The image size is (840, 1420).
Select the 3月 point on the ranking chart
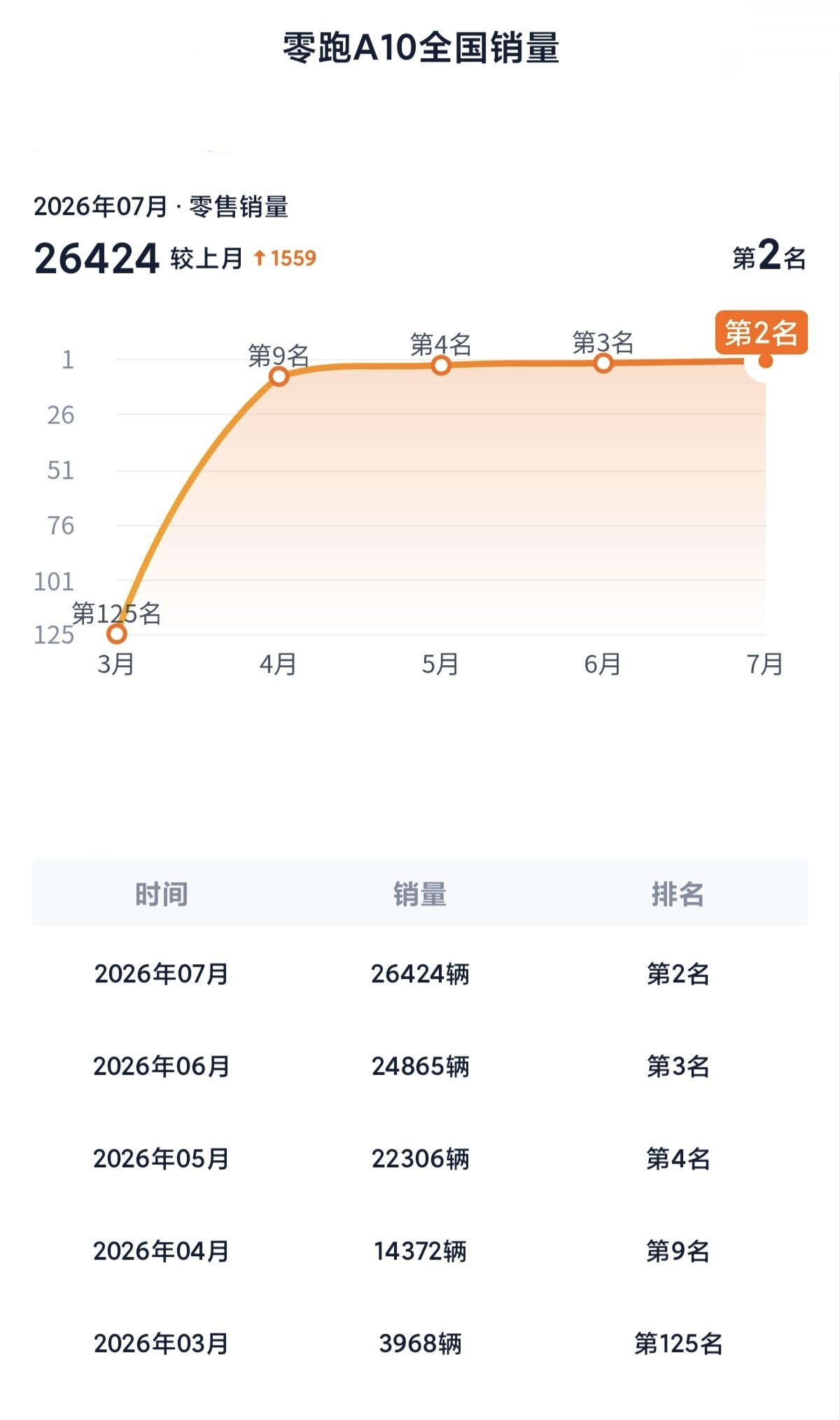coord(117,634)
